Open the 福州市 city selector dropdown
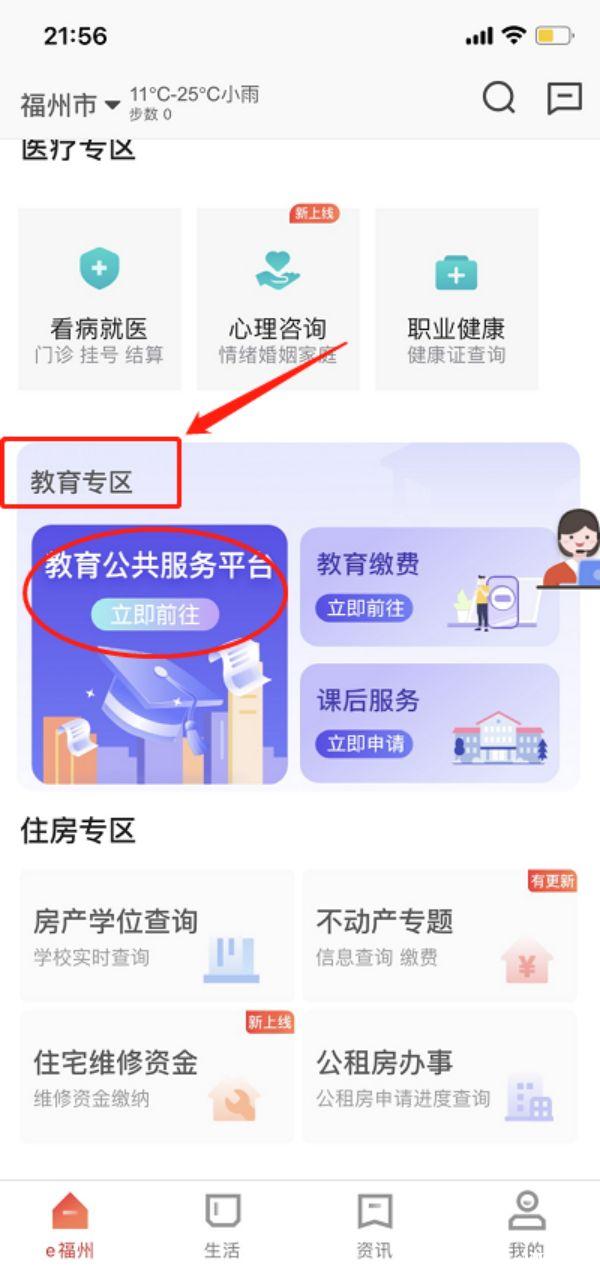 pos(70,104)
